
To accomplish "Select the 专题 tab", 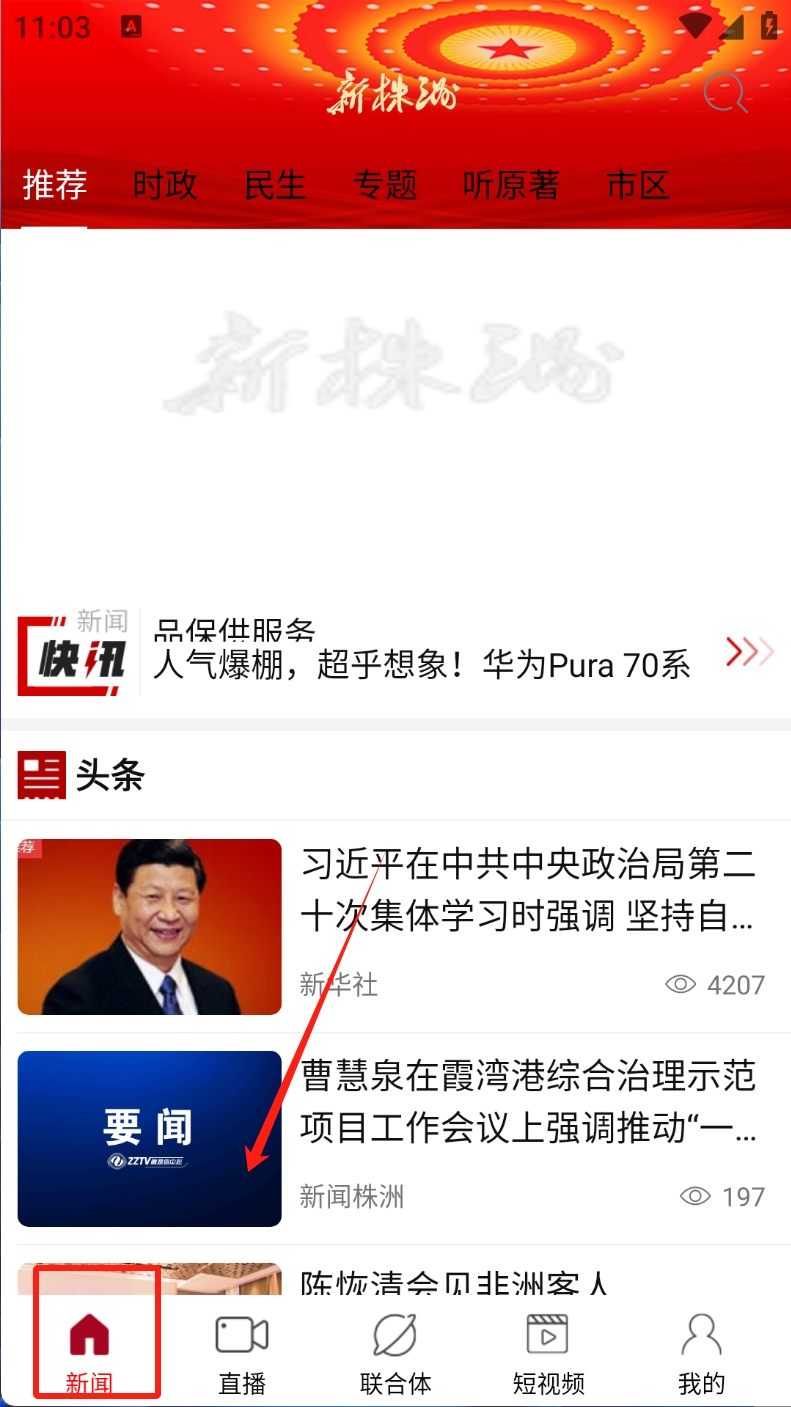I will click(x=385, y=185).
